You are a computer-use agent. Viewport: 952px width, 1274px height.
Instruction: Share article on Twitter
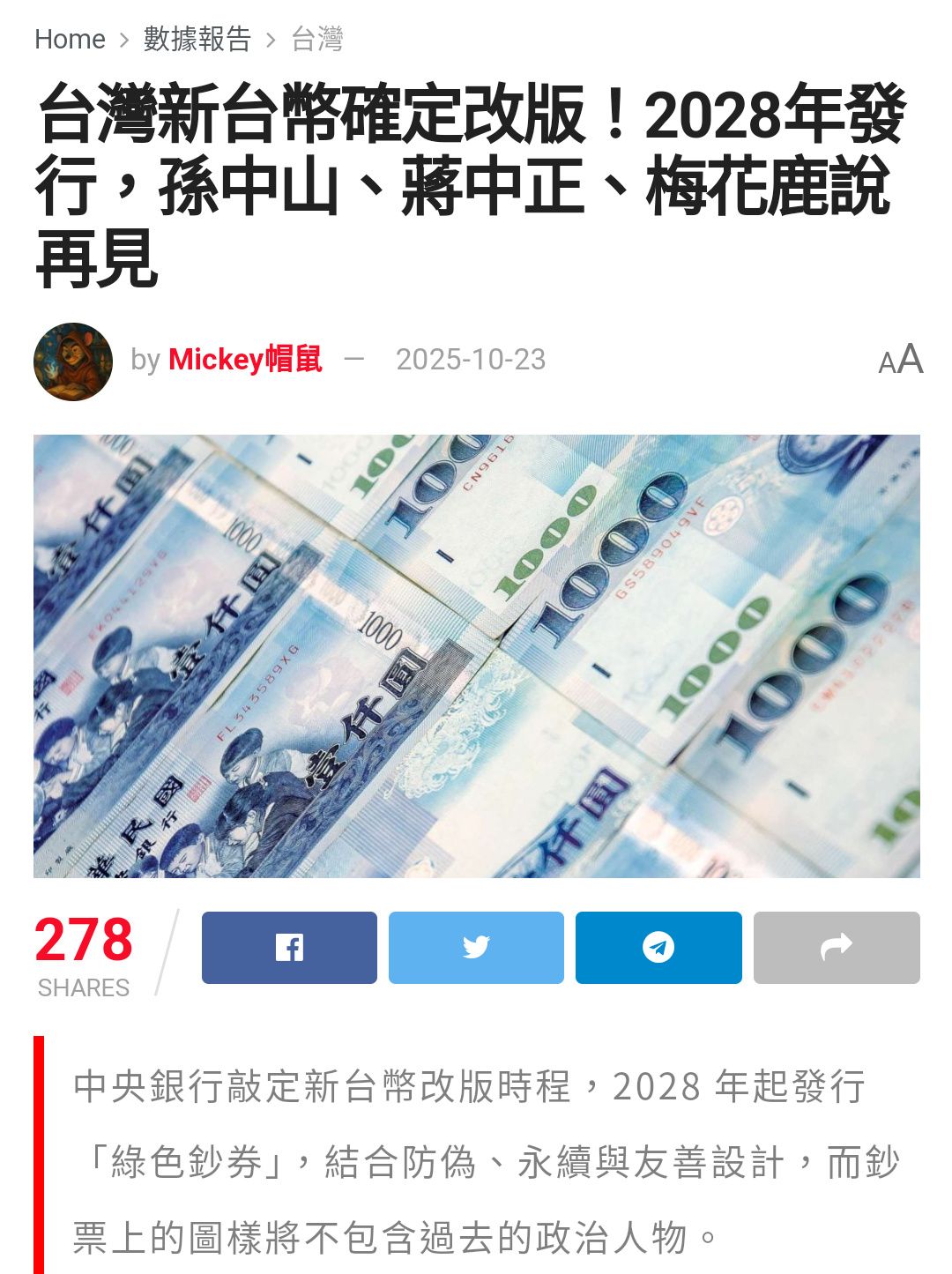(x=476, y=948)
